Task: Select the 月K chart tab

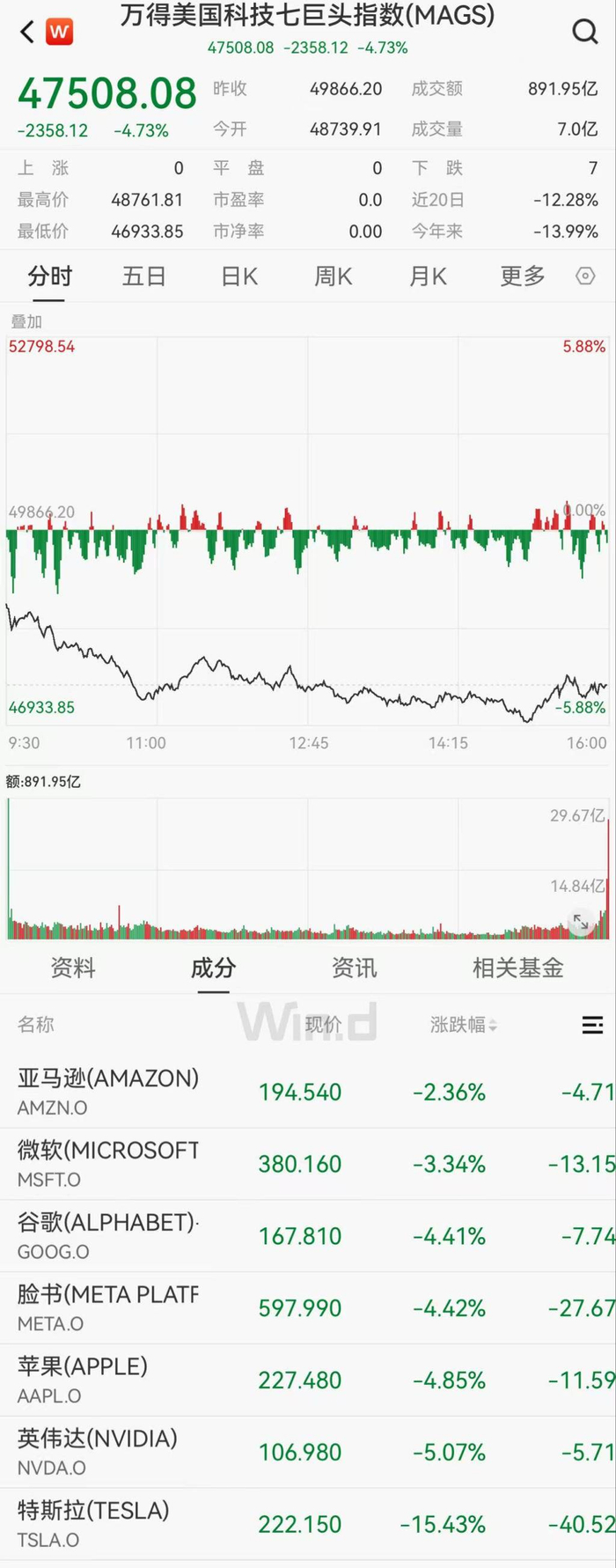Action: click(428, 276)
